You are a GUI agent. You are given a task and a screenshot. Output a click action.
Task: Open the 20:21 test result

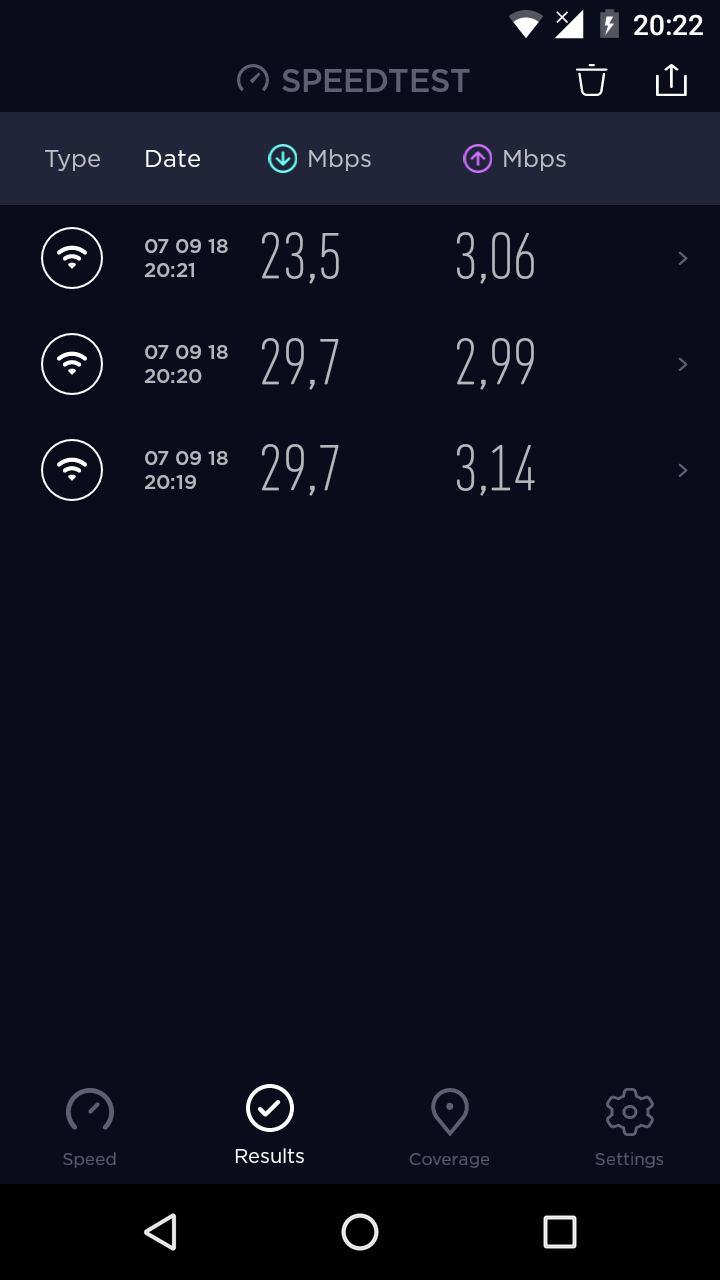pyautogui.click(x=360, y=258)
